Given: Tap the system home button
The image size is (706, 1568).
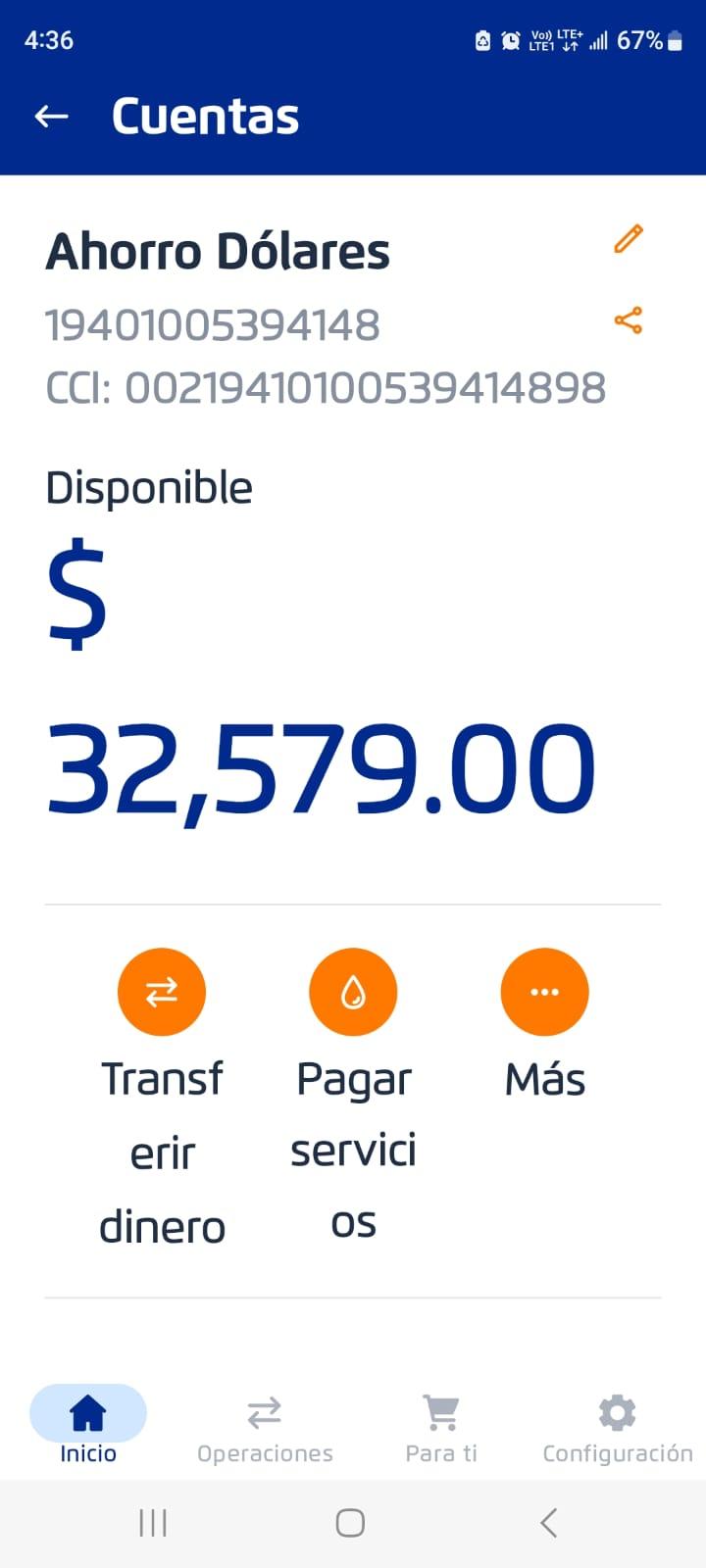Looking at the screenshot, I should coord(350,1523).
